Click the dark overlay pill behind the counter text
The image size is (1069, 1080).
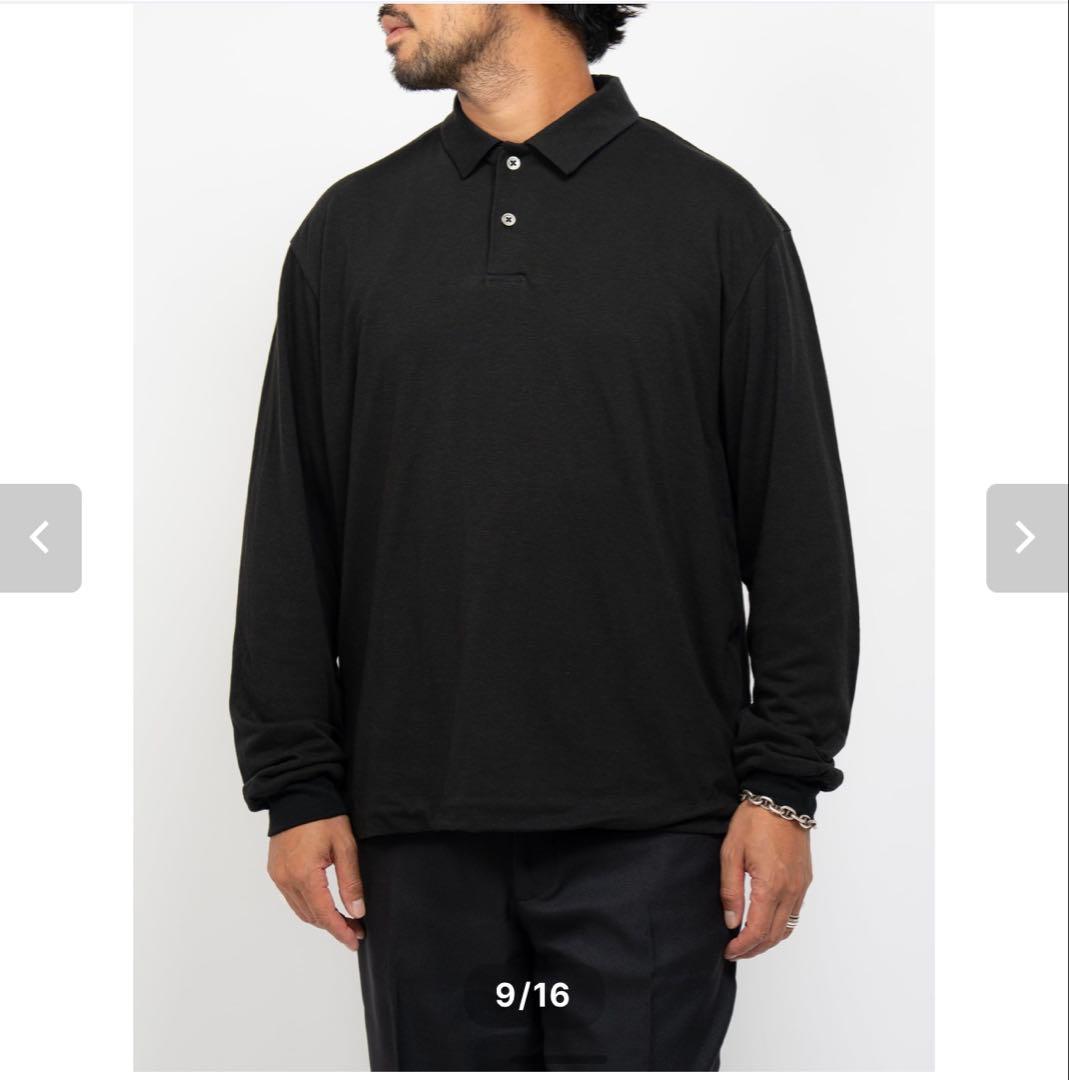pos(533,996)
